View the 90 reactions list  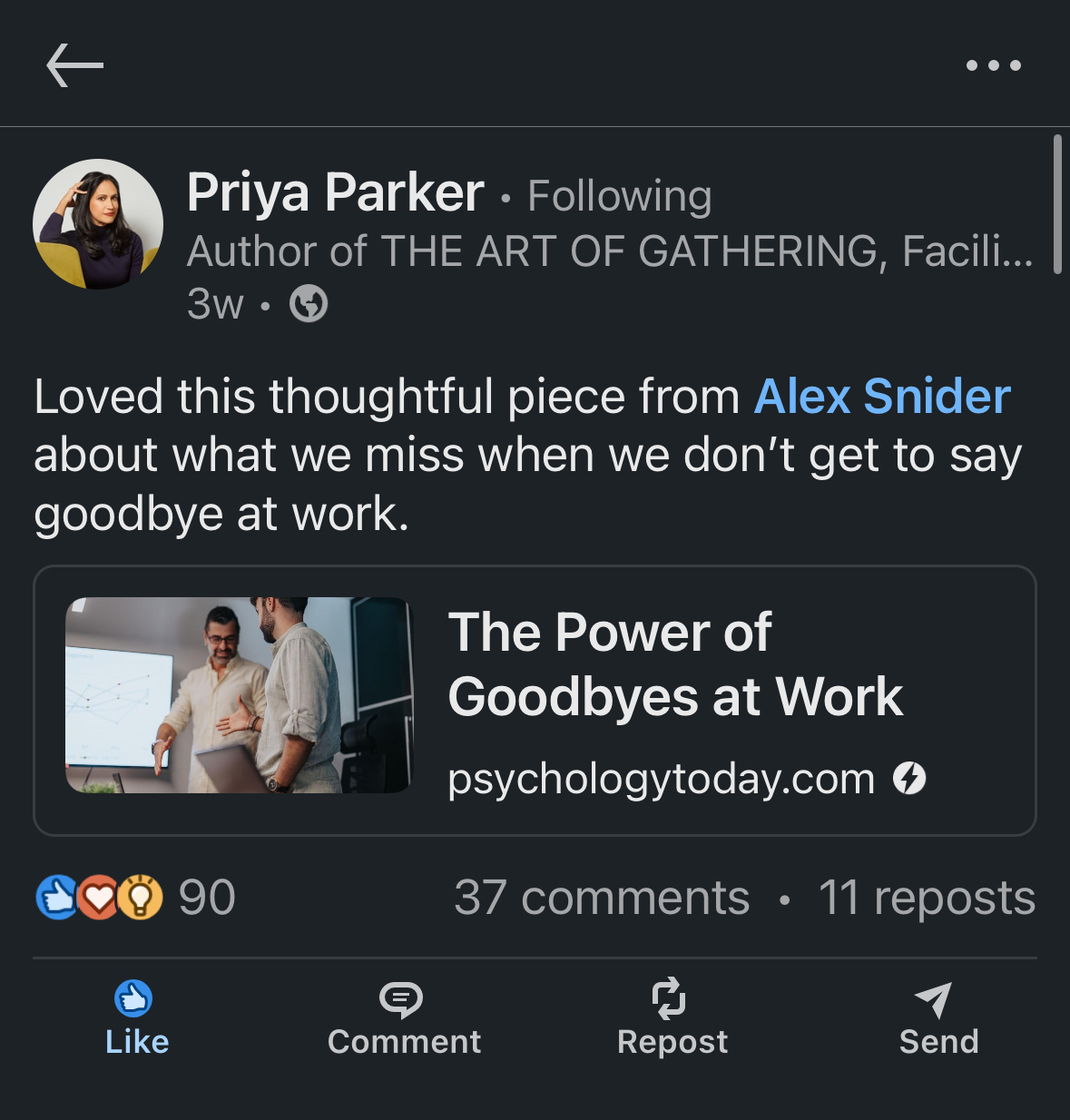pyautogui.click(x=136, y=898)
